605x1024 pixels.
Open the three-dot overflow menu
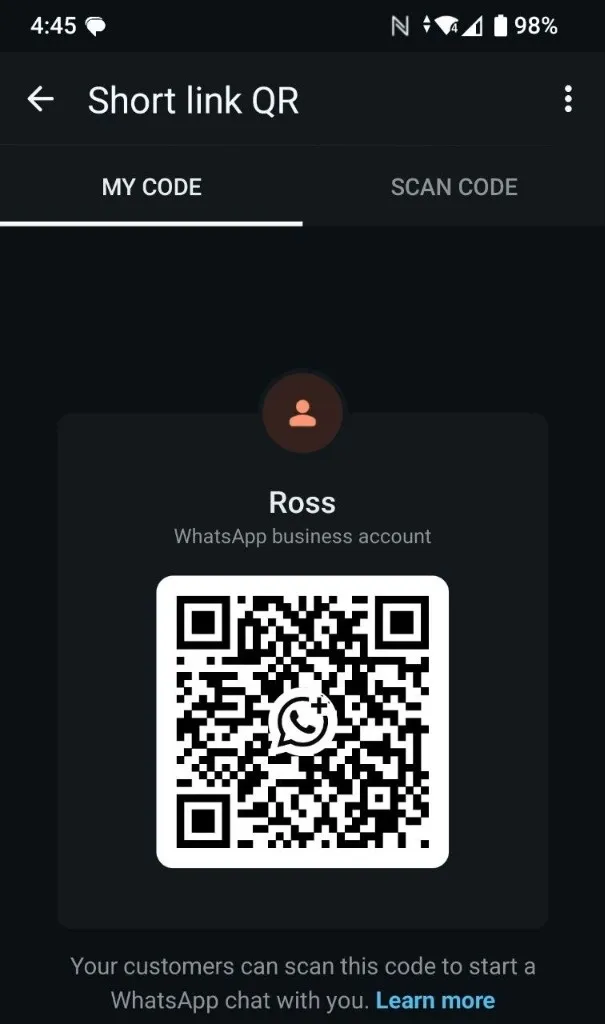click(568, 99)
